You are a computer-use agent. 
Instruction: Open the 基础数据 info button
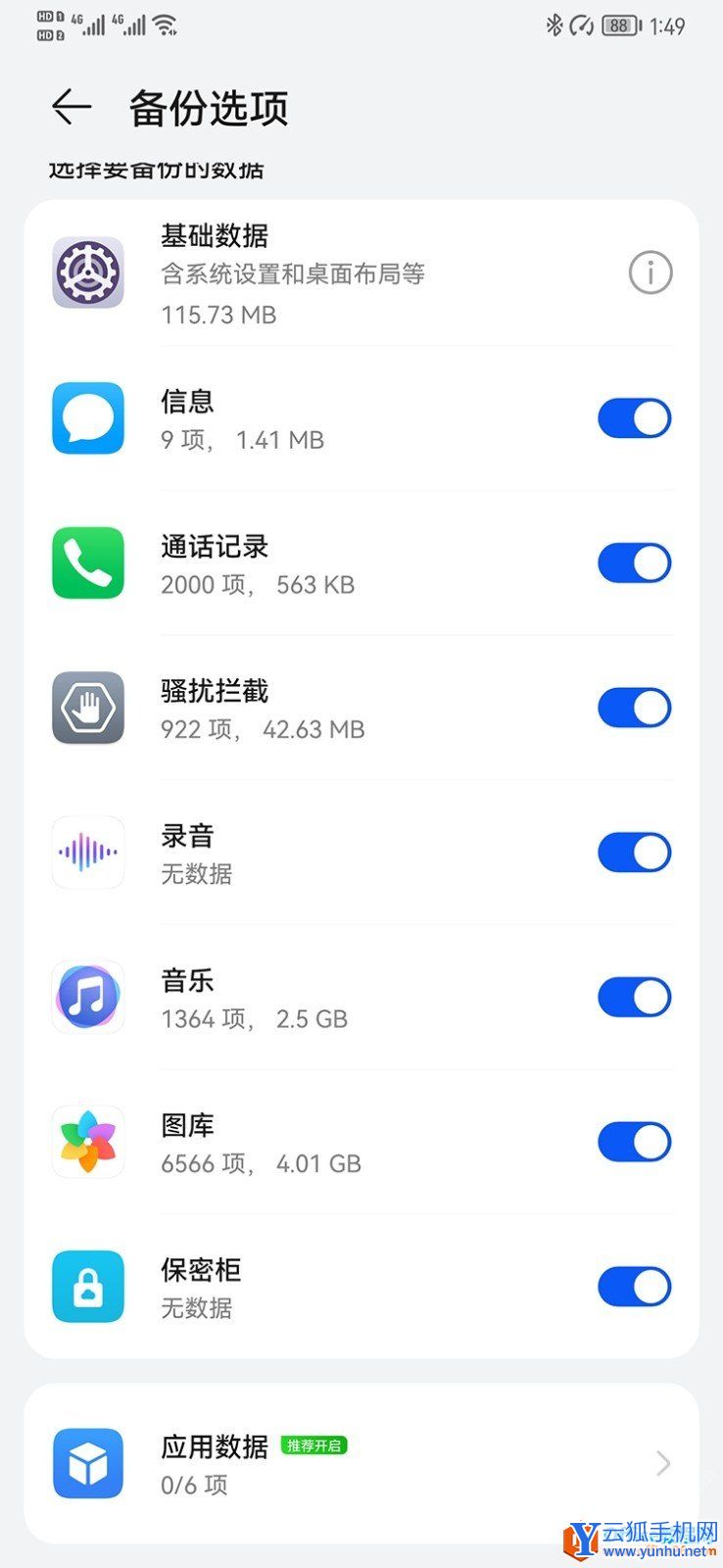point(650,271)
